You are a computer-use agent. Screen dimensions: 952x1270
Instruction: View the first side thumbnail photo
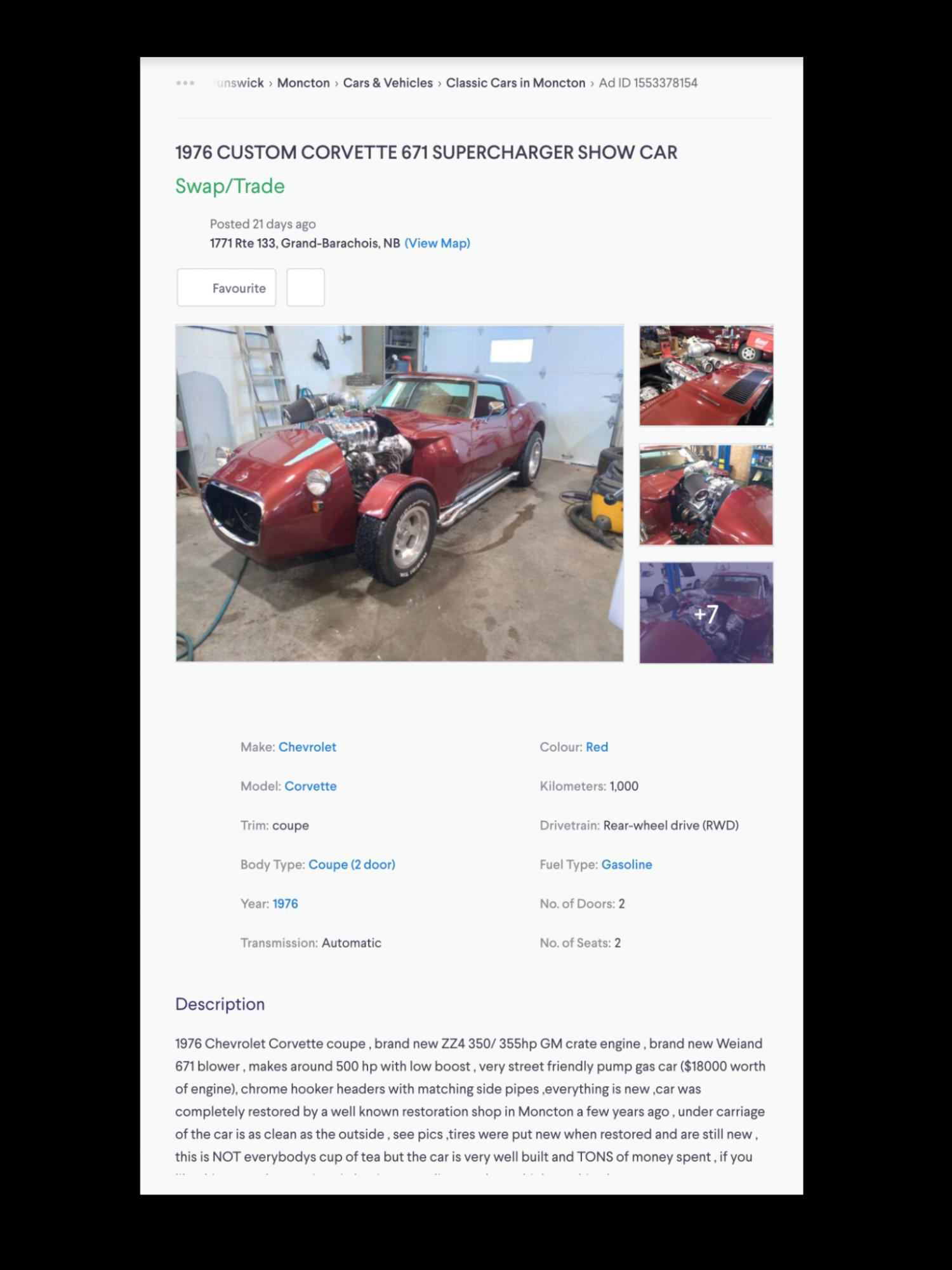(x=706, y=375)
